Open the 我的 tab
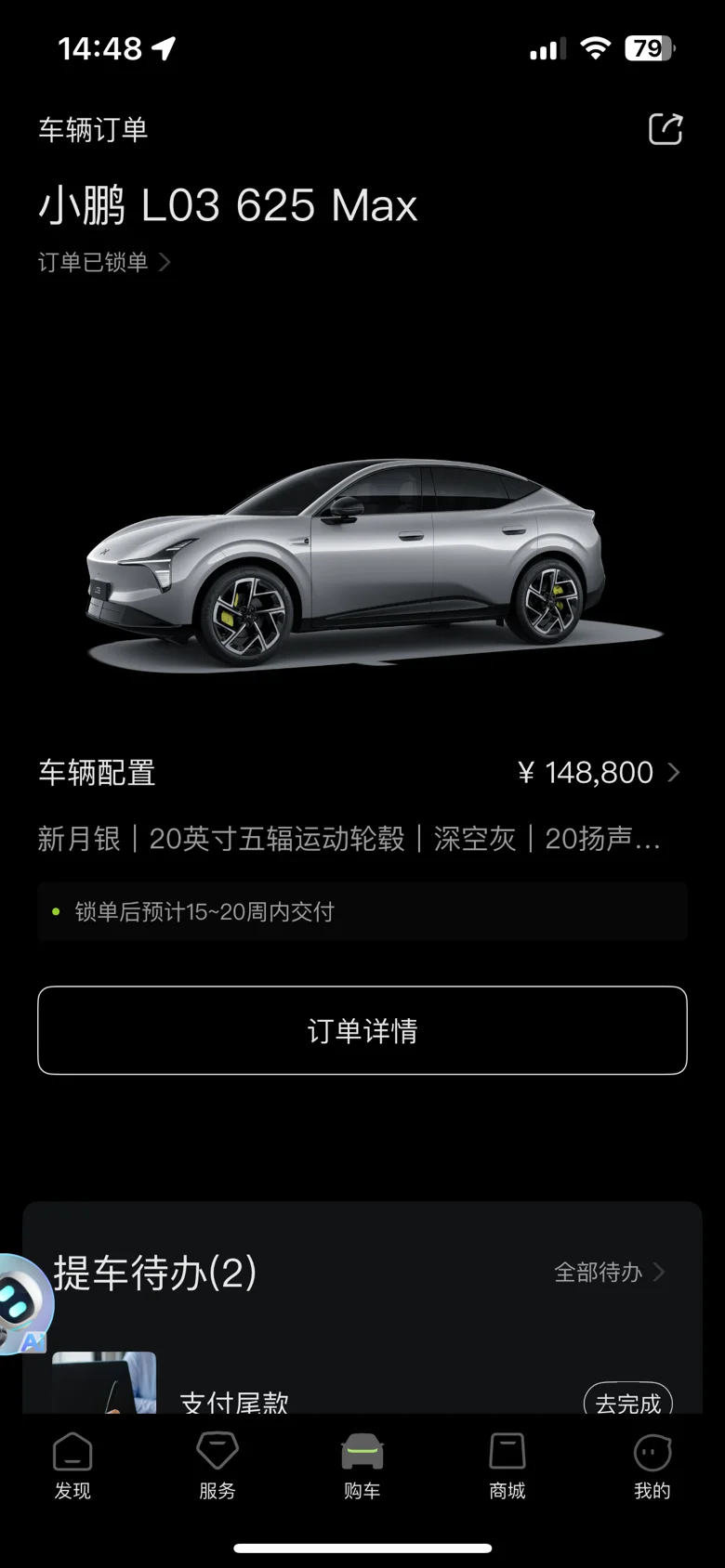 pos(652,1466)
